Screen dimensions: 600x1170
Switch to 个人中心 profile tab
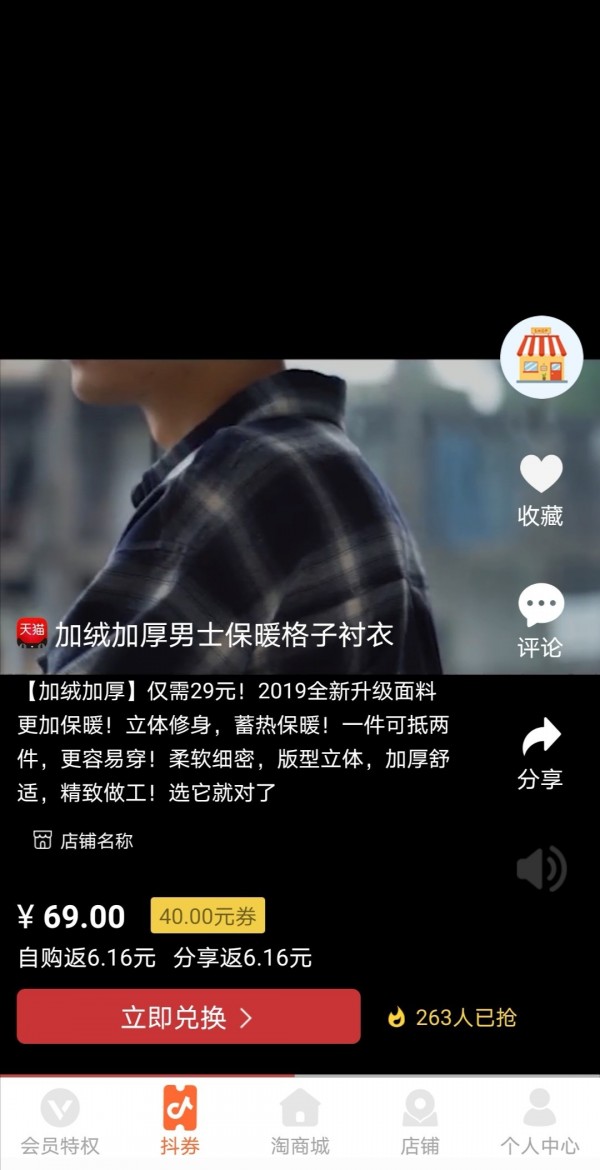[x=540, y=1122]
